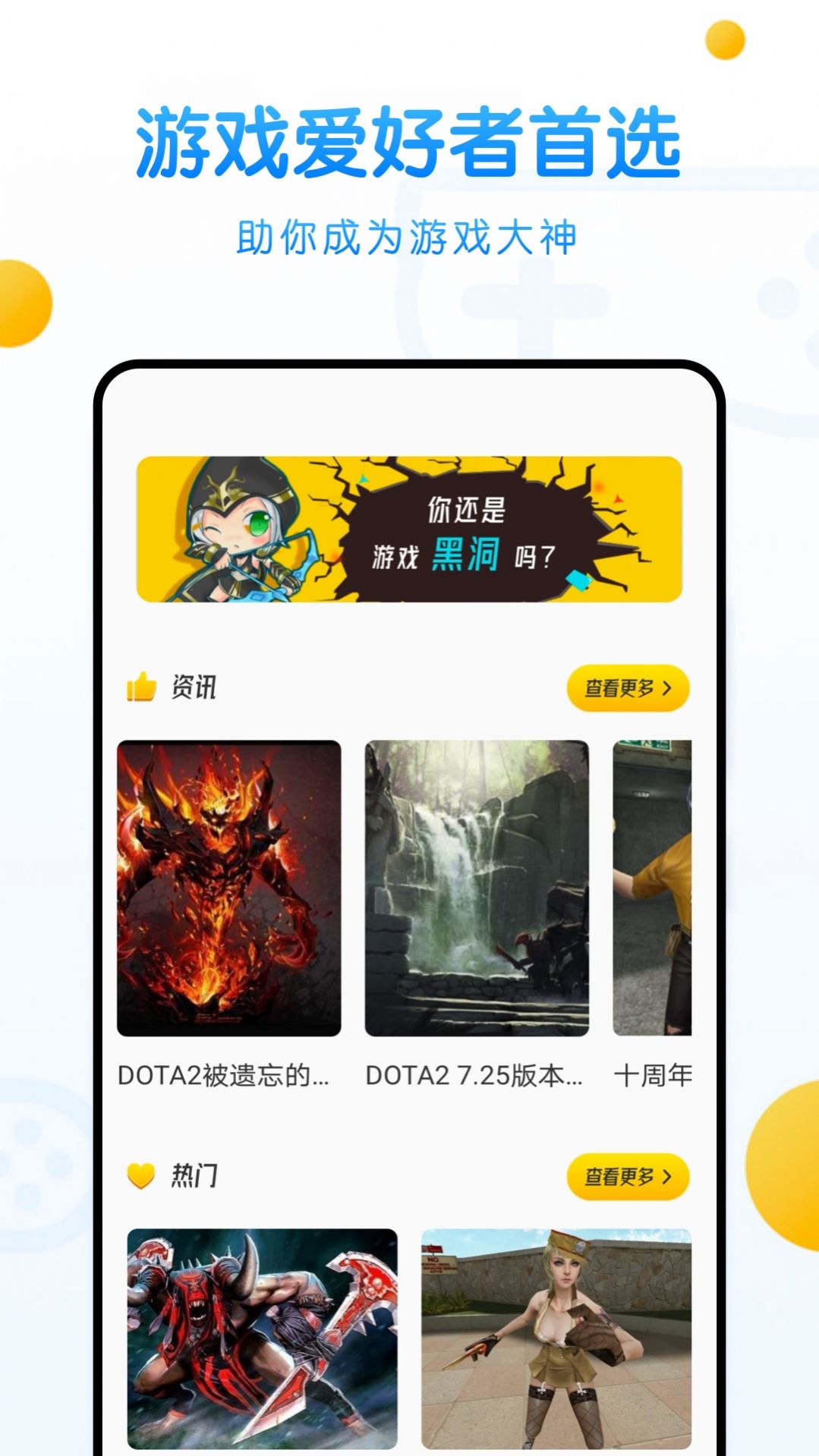The height and width of the screenshot is (1456, 819).
Task: Toggle the 黑洞 highlight in the banner
Action: 467,555
